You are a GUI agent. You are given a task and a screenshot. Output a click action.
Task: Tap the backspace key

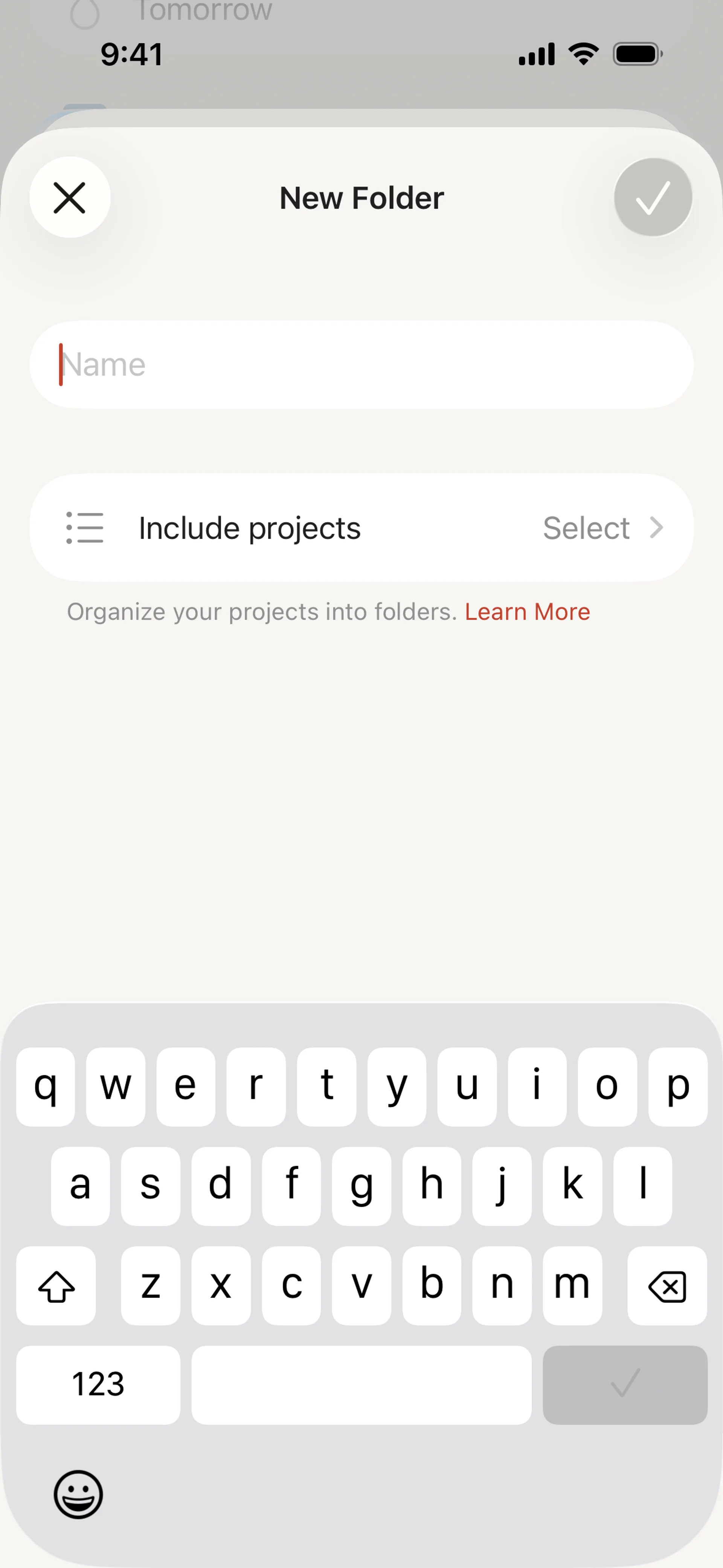[x=667, y=1285]
